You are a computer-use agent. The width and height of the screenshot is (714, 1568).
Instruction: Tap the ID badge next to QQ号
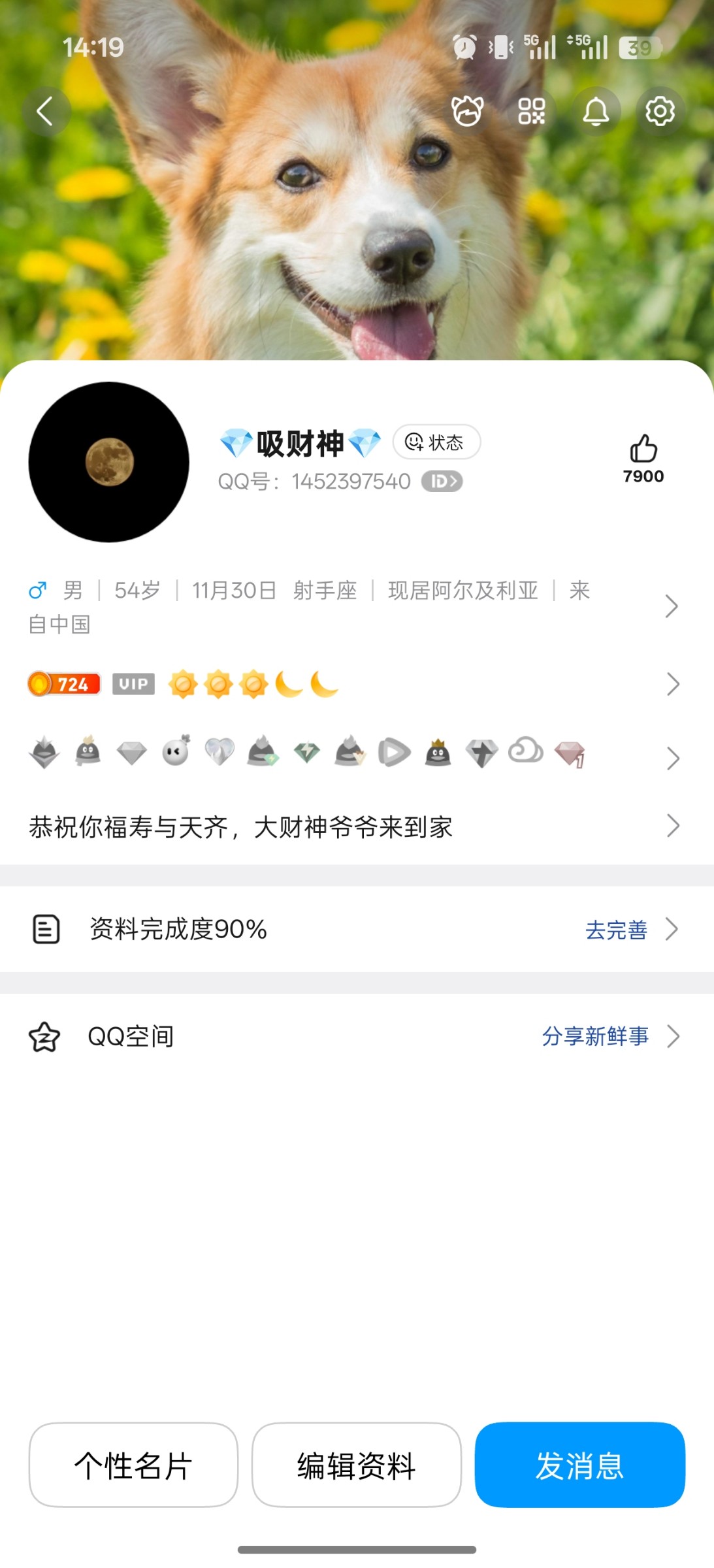coord(442,482)
